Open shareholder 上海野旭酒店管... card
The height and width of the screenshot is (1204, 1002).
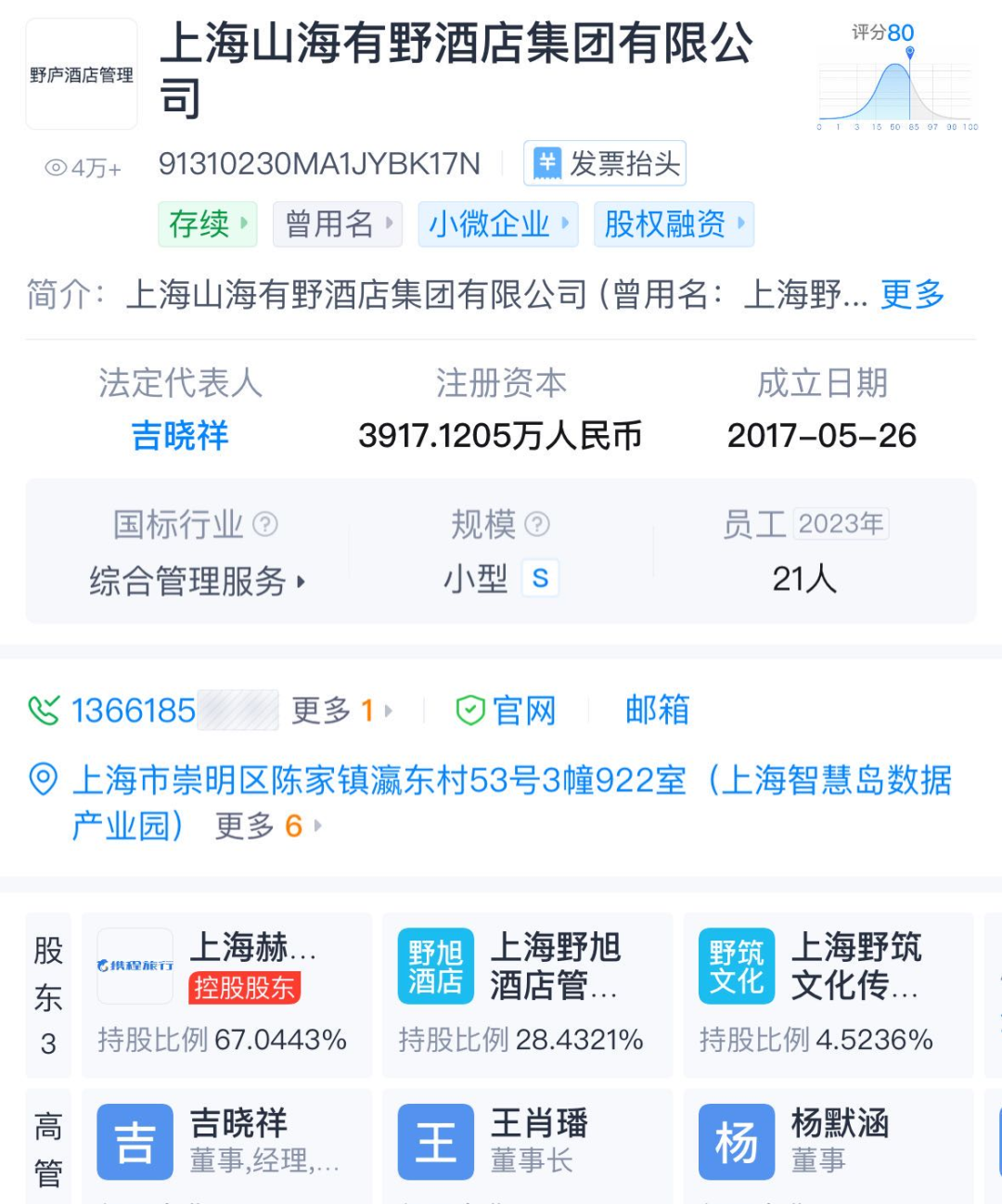[527, 994]
